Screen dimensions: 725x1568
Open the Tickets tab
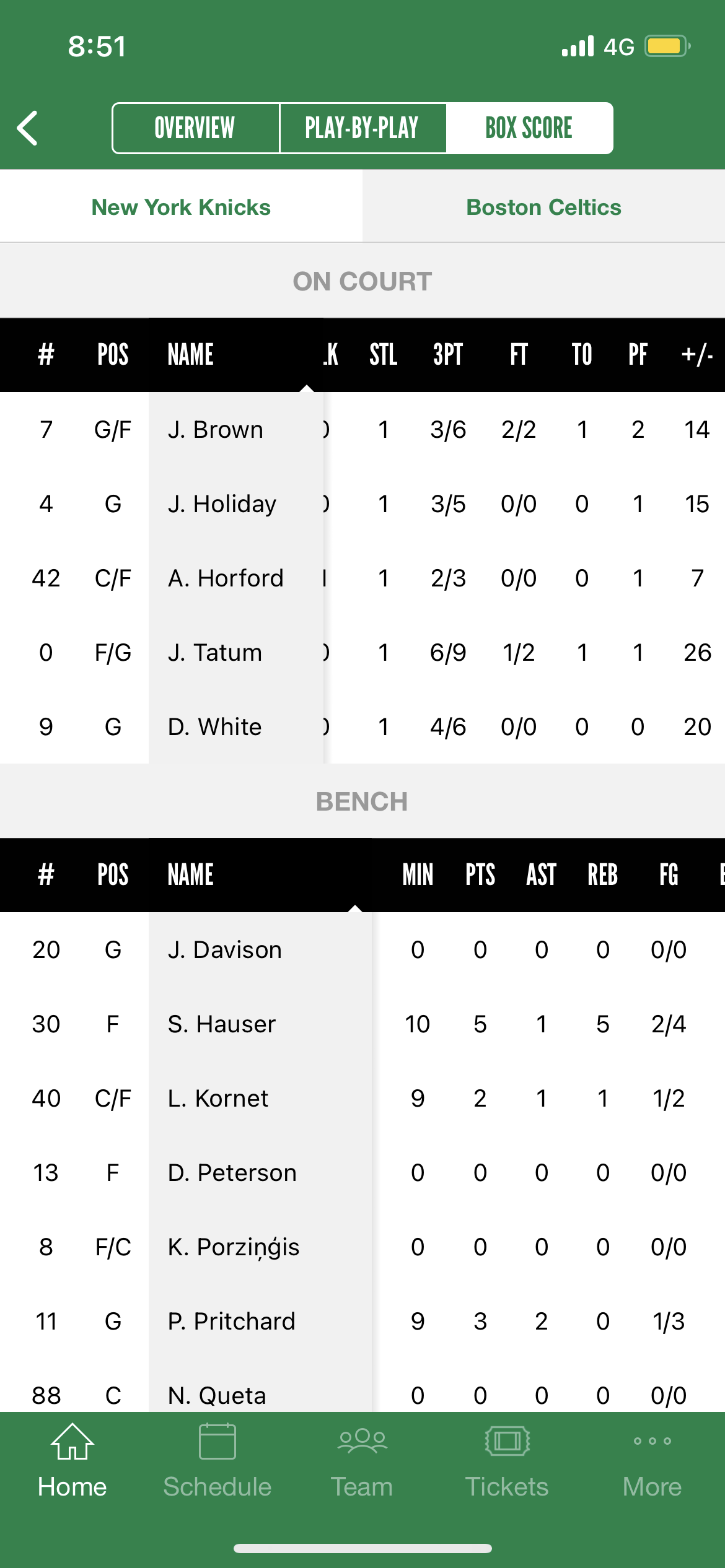507,1461
